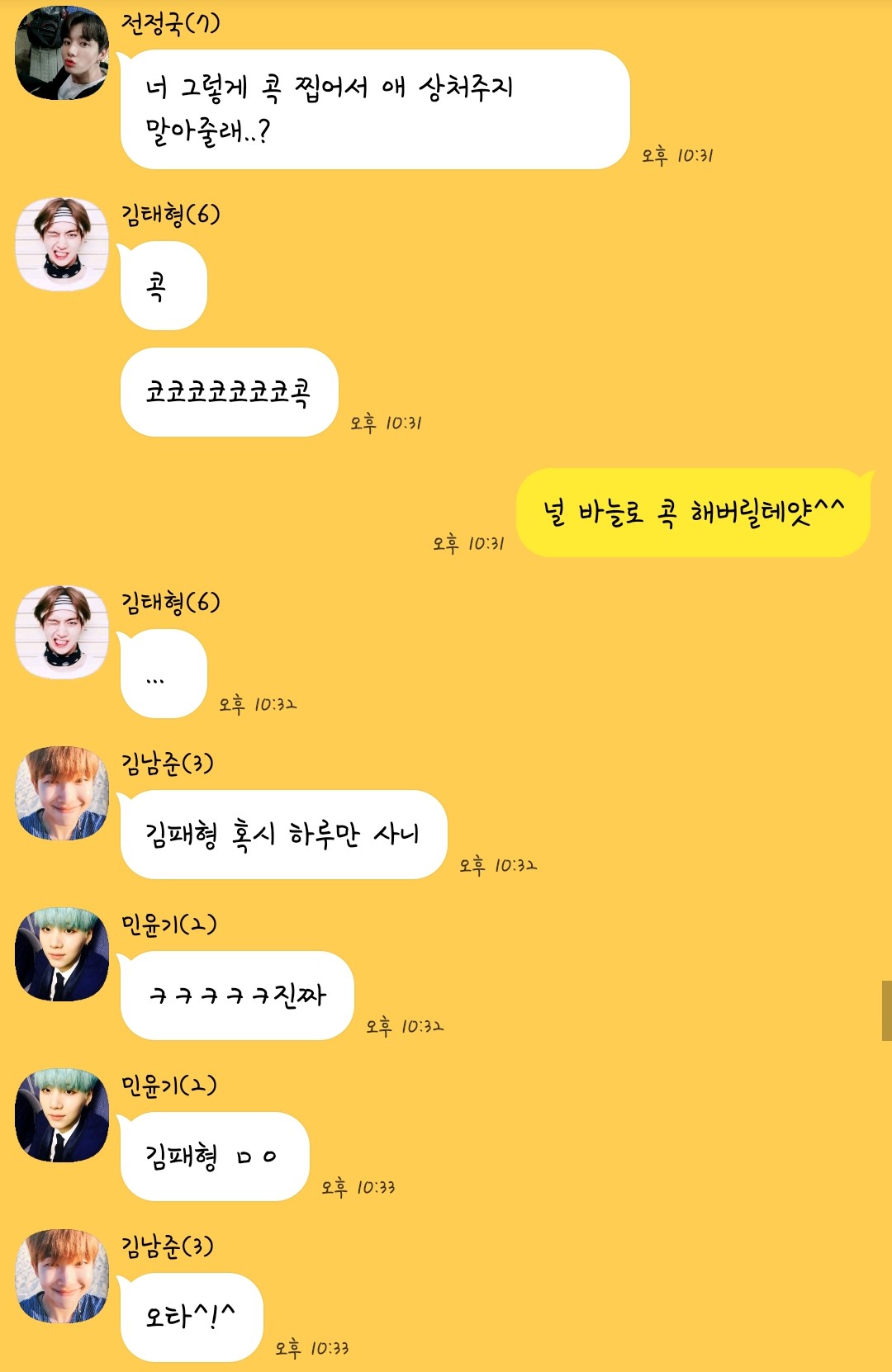Viewport: 892px width, 1372px height.
Task: Open 민윤기's avatar beside 'ㅋㅋㅋㅋㅋ진짜'
Action: [x=62, y=954]
